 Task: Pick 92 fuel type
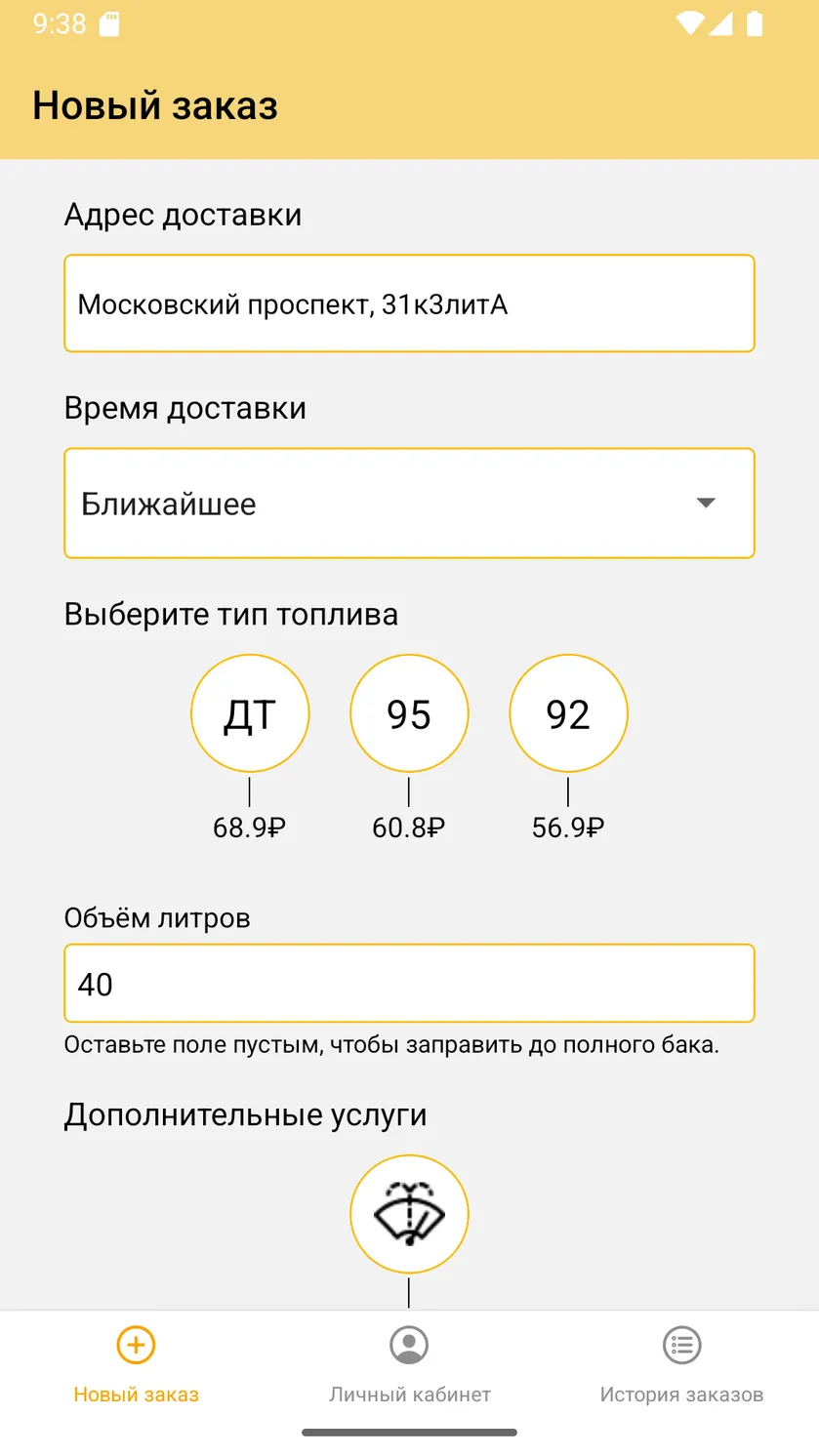(568, 713)
